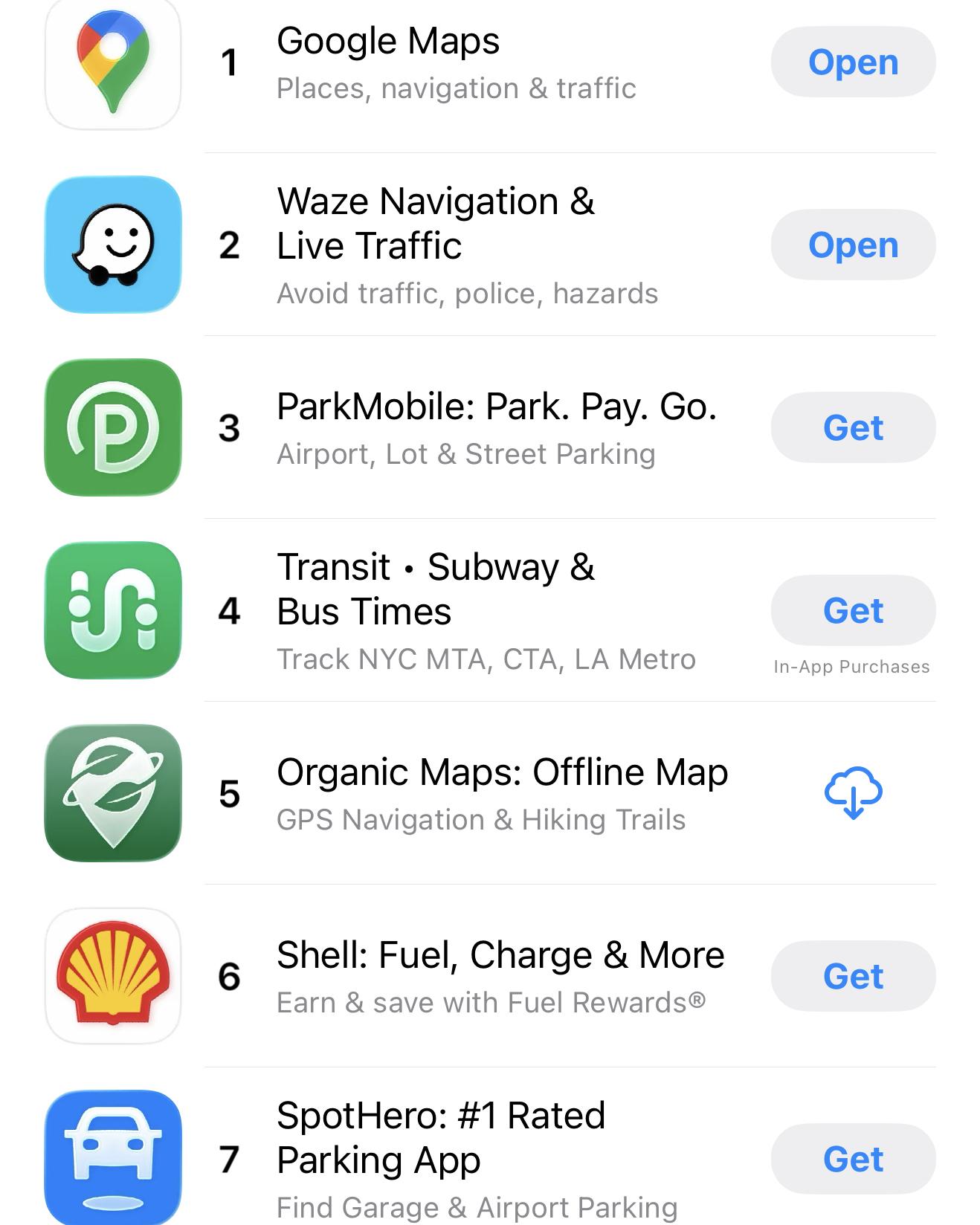Get the Shell: Fuel, Charge & More app
The width and height of the screenshot is (980, 1225).
pos(853,976)
